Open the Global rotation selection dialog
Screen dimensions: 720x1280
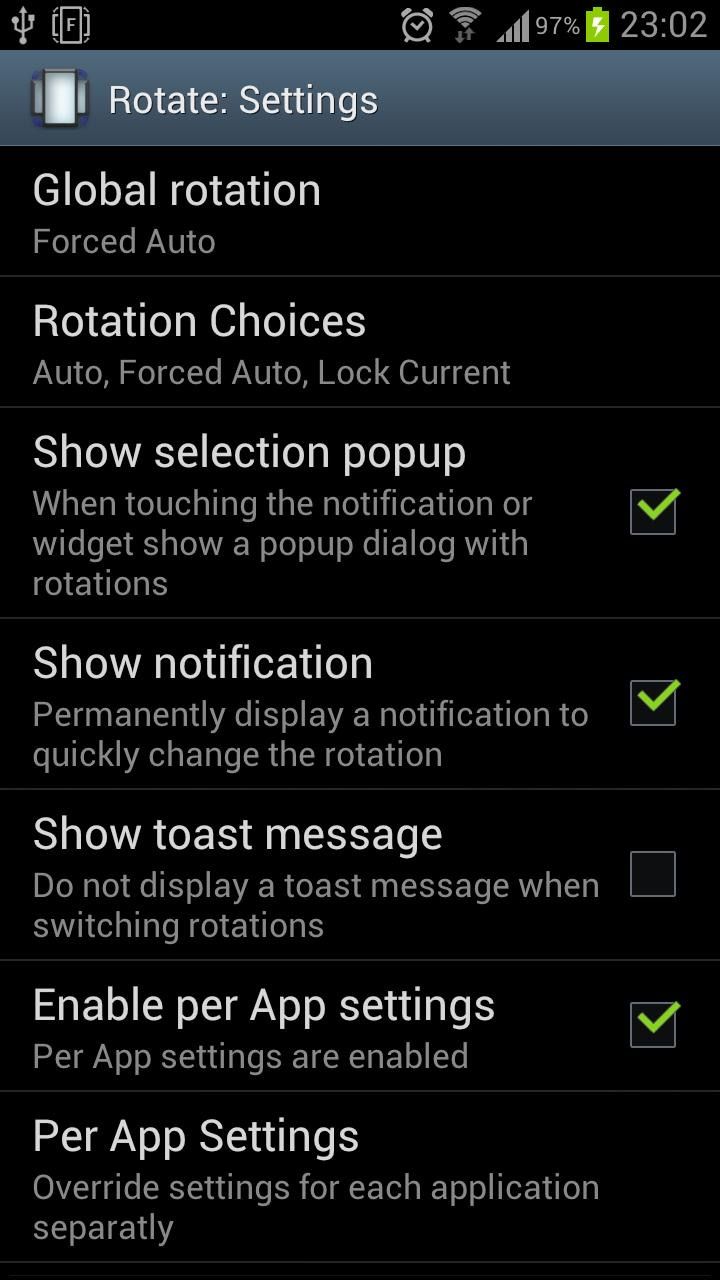click(300, 210)
